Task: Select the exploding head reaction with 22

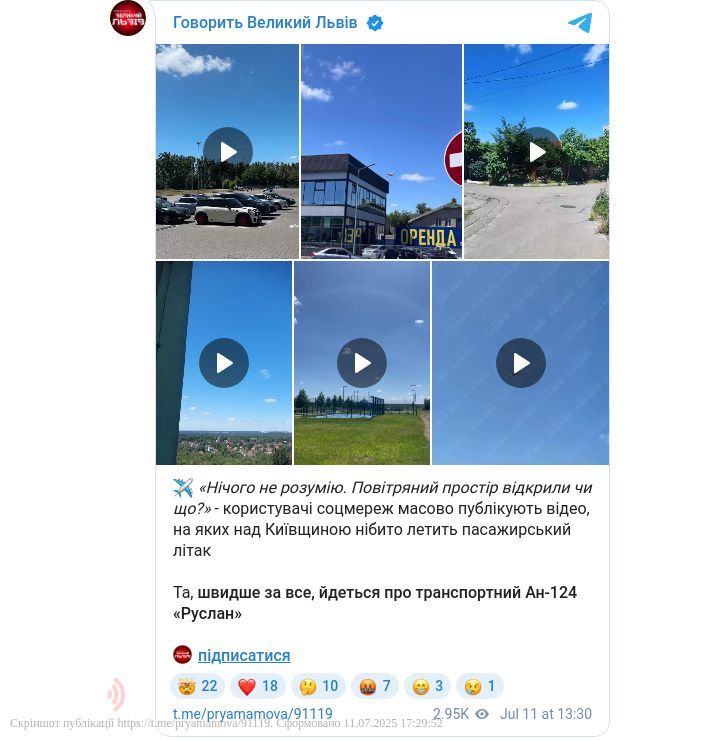Action: point(197,686)
